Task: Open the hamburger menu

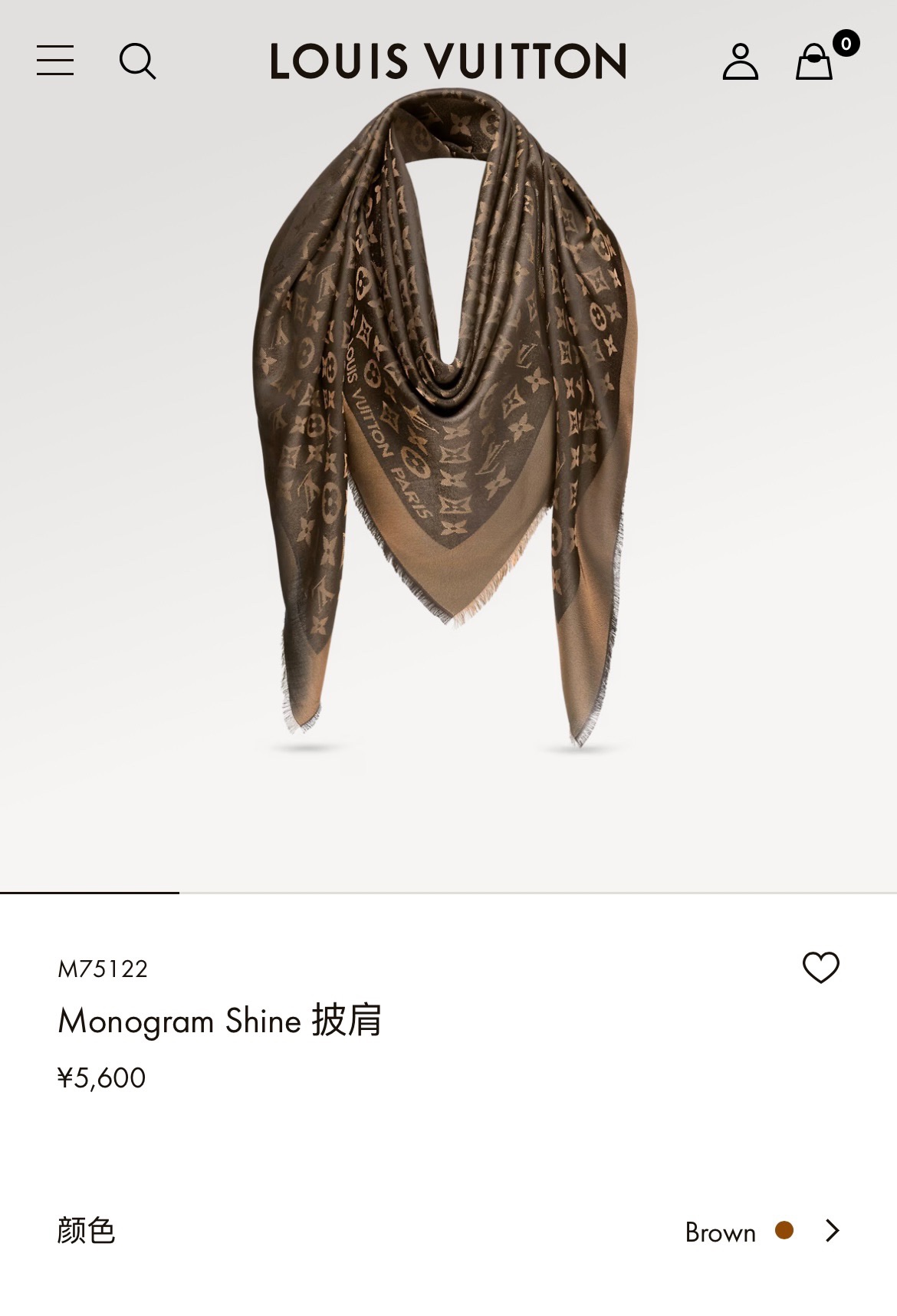Action: coord(55,61)
